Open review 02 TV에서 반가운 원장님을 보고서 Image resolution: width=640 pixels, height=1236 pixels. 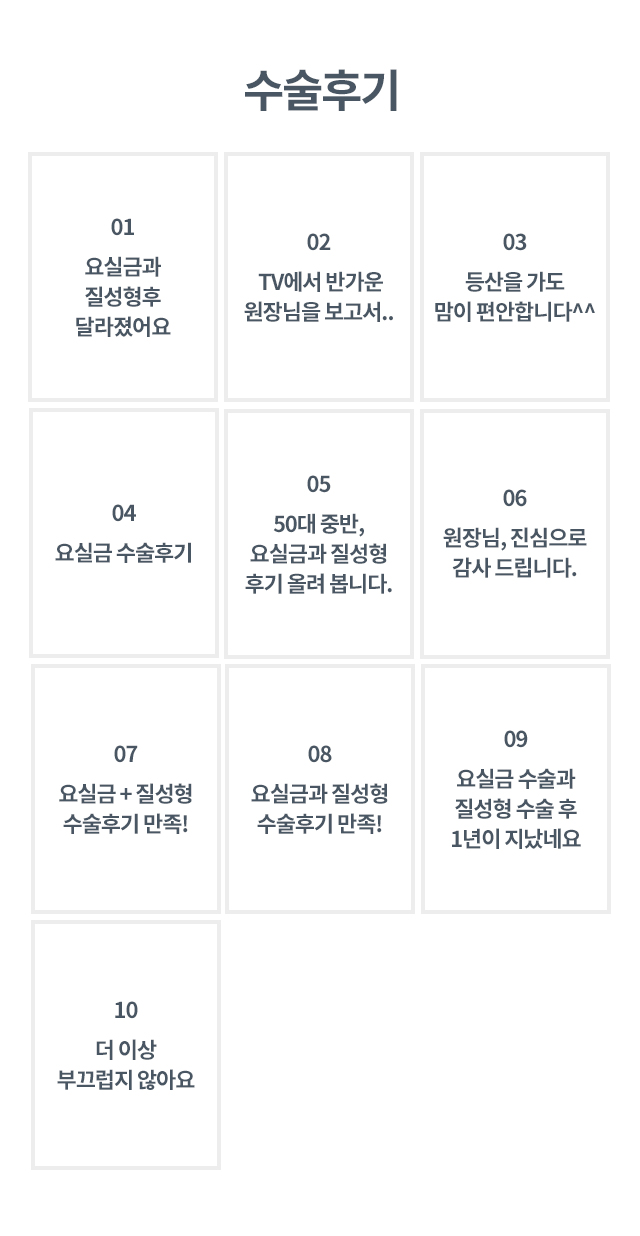pyautogui.click(x=319, y=277)
